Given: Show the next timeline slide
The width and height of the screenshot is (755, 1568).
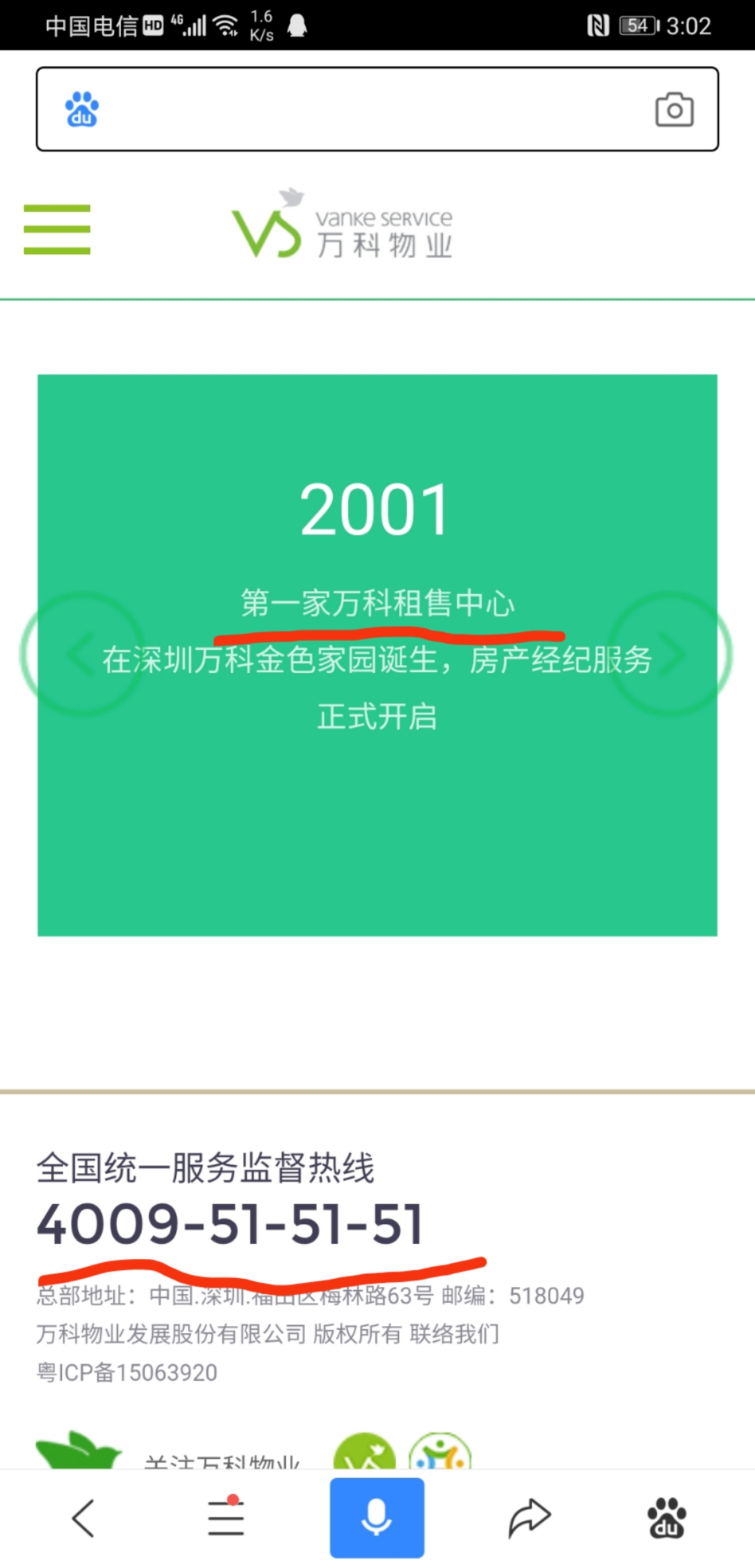Looking at the screenshot, I should click(671, 654).
